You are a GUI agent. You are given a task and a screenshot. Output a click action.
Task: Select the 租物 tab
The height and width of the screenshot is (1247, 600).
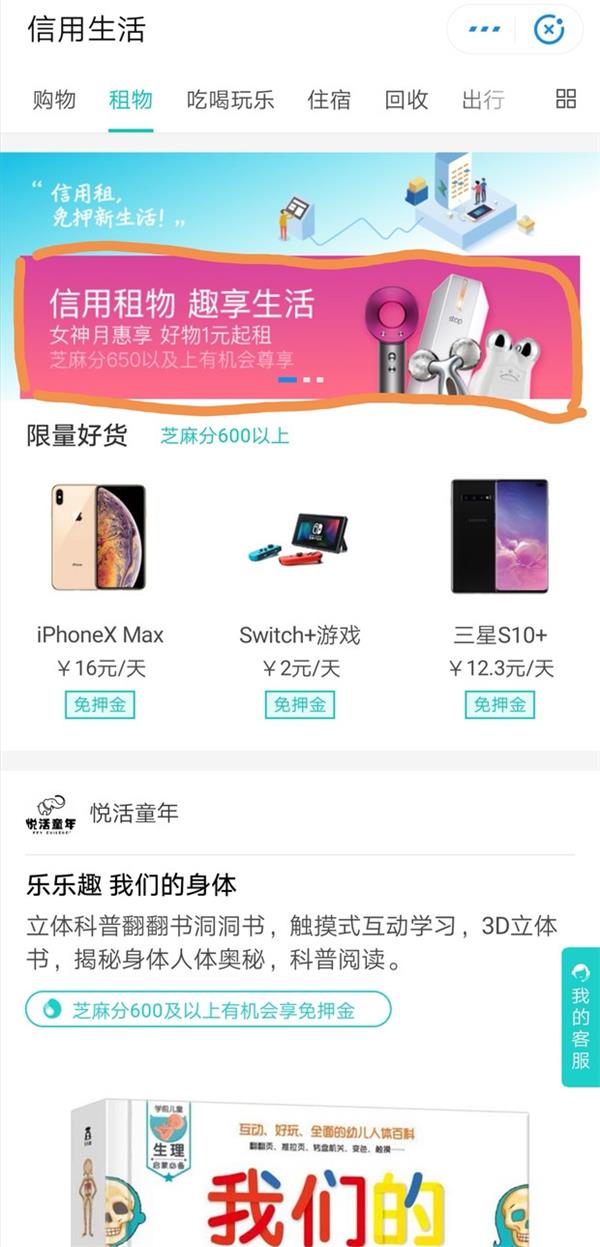click(x=130, y=99)
